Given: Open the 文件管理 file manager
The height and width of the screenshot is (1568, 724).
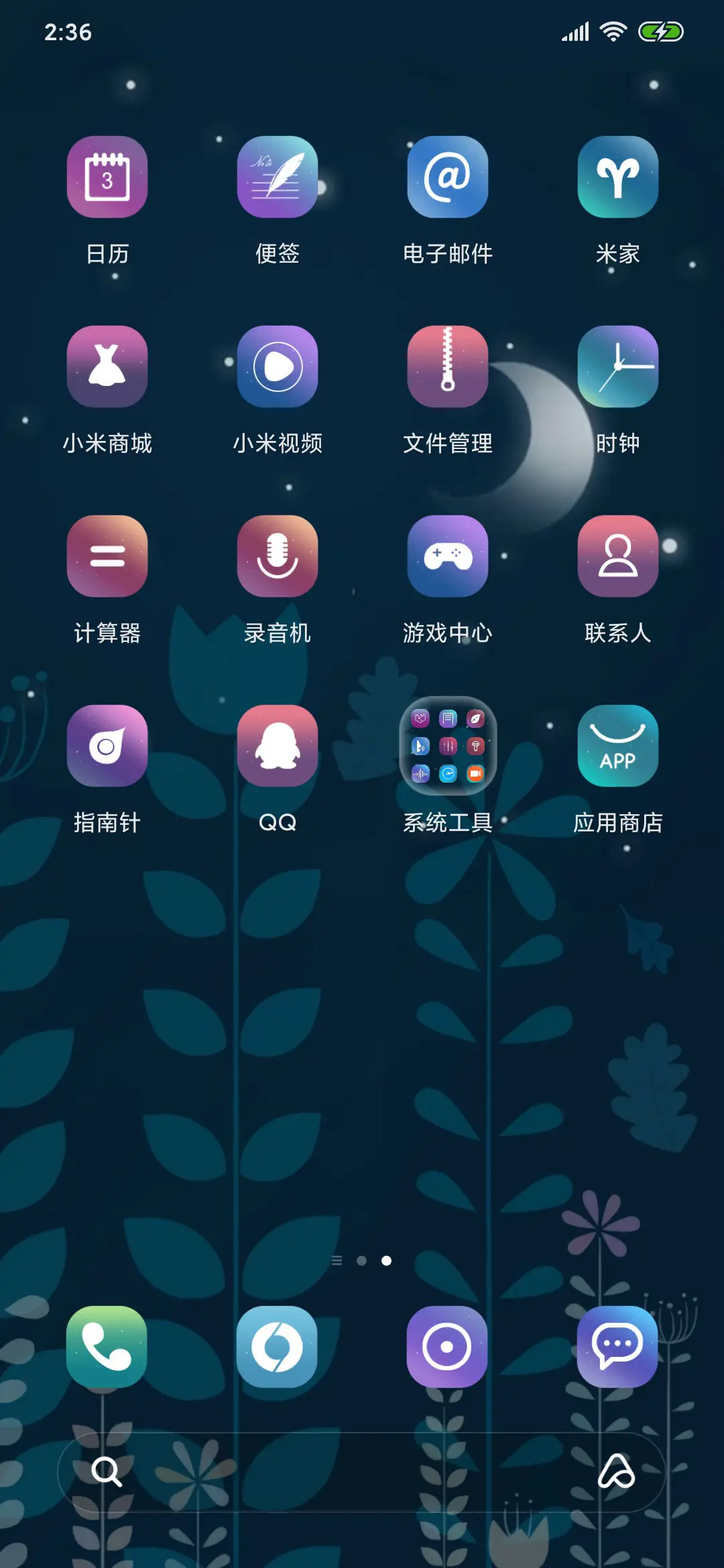Looking at the screenshot, I should tap(447, 367).
